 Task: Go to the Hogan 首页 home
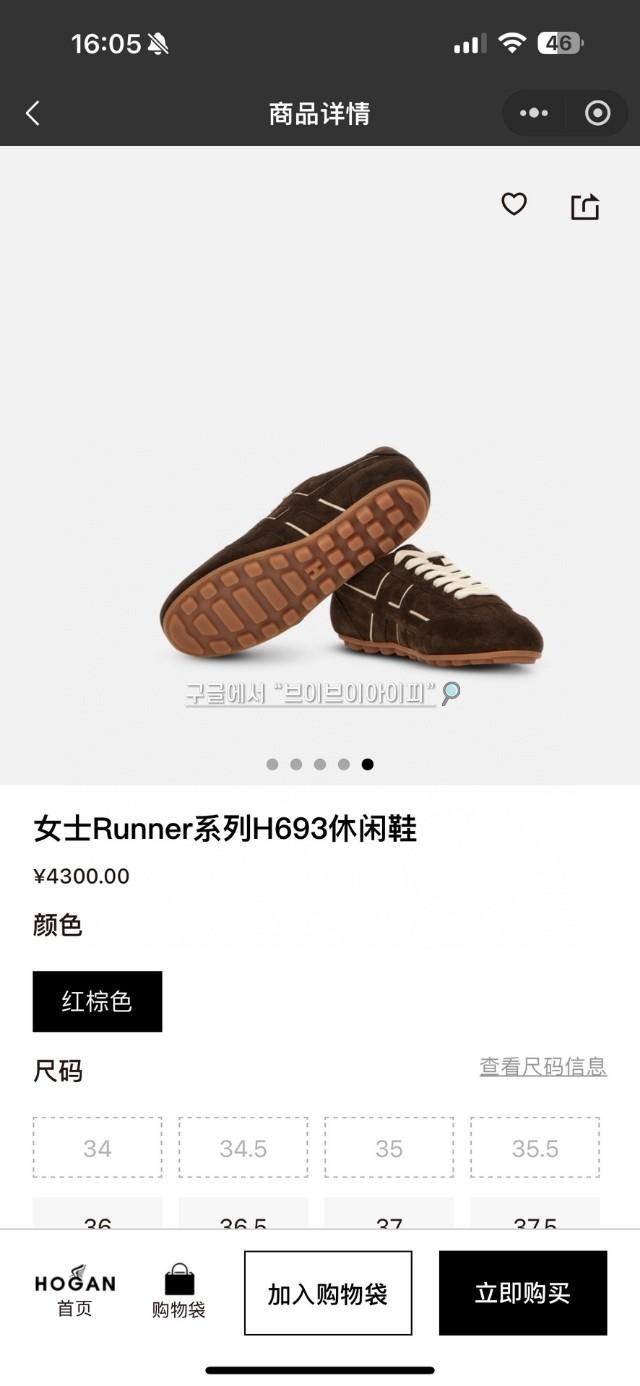tap(75, 1291)
